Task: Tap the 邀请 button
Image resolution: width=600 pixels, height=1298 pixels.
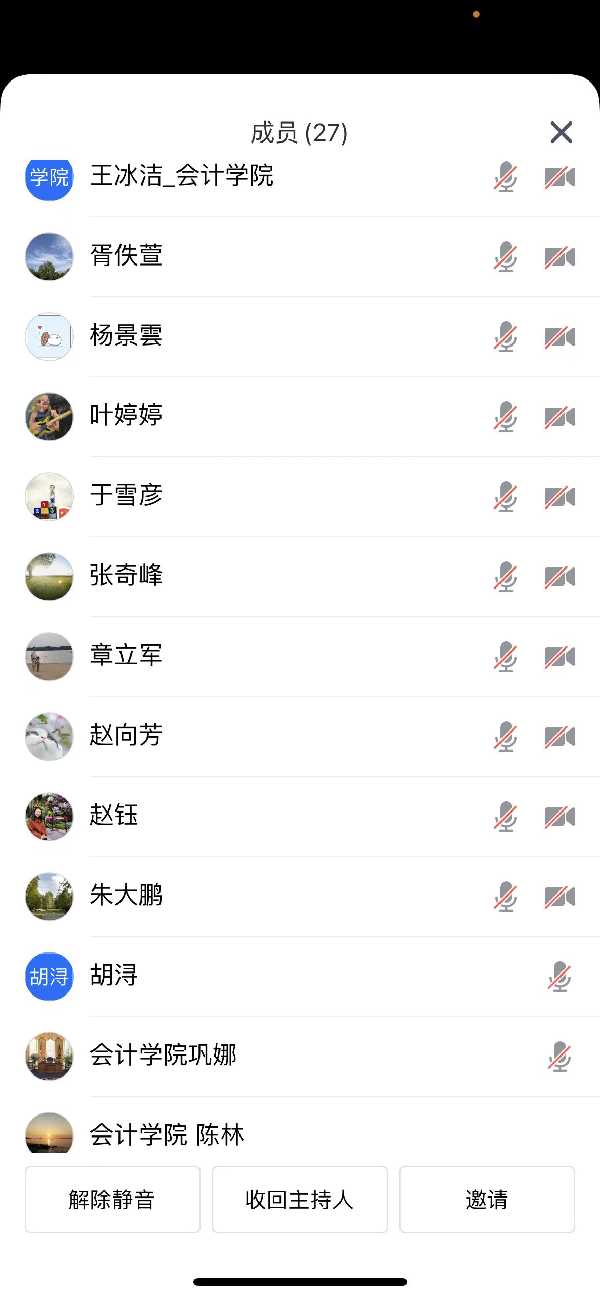Action: [487, 1199]
